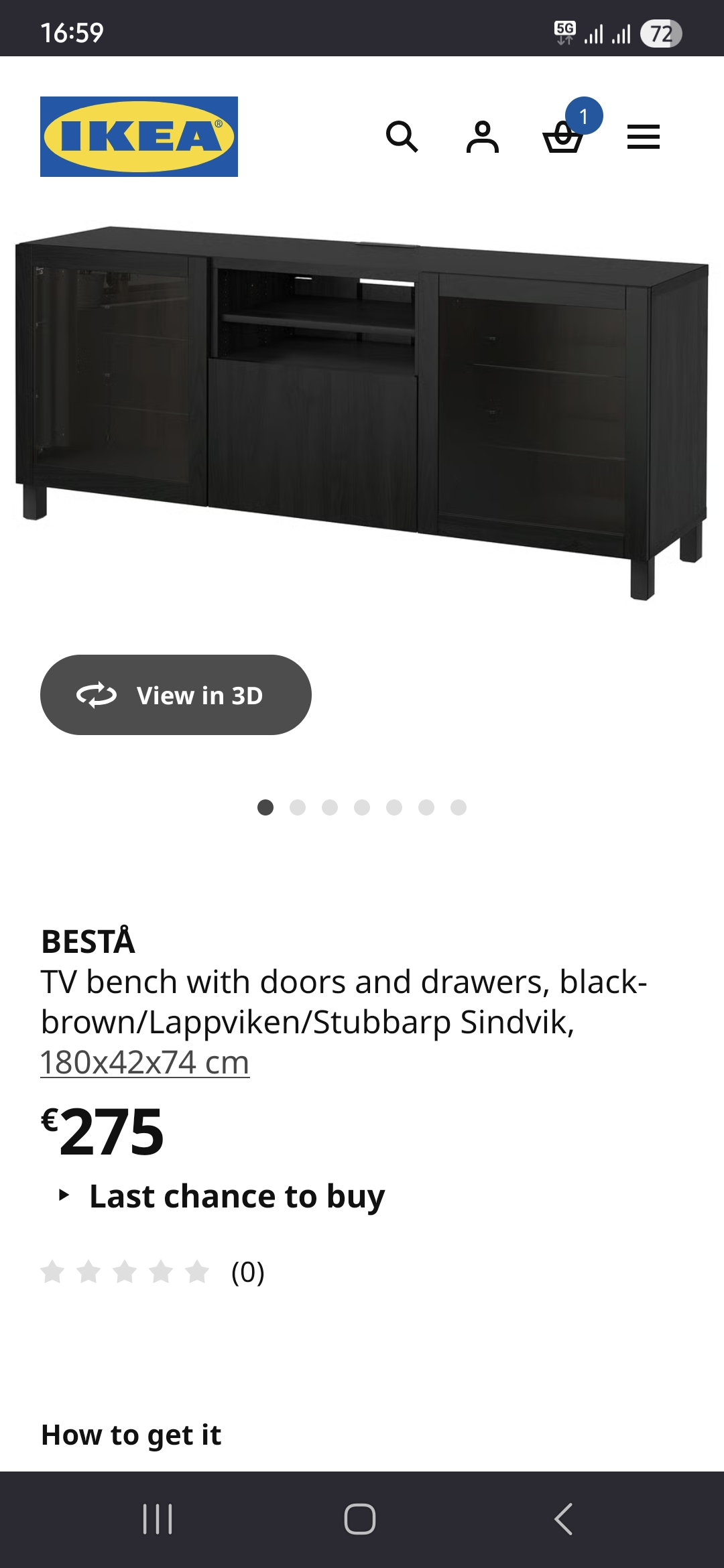The width and height of the screenshot is (724, 1568).
Task: Open the star rating reviews (0)
Action: 153,1271
